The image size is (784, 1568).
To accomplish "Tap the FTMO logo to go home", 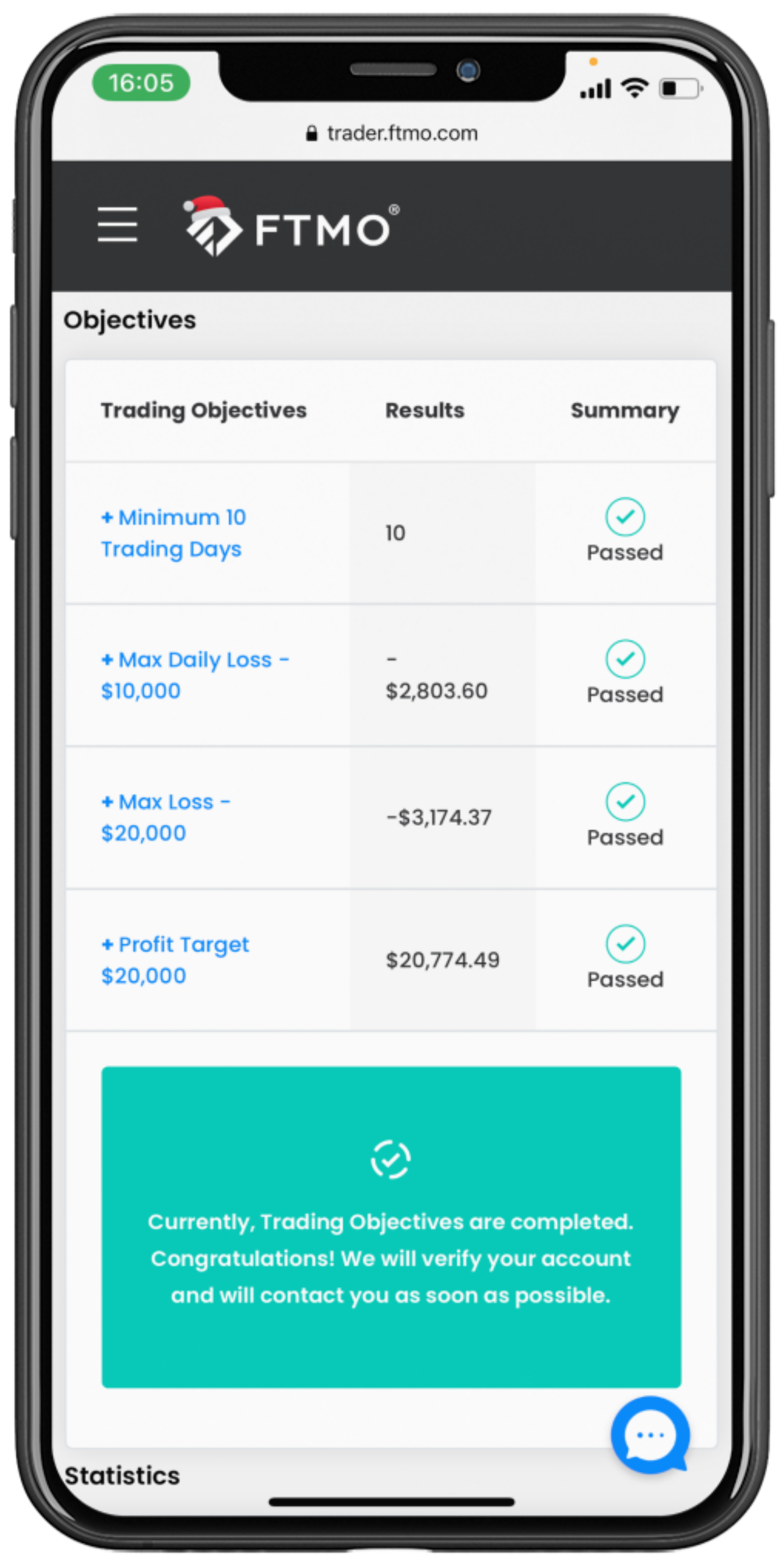I will [291, 226].
